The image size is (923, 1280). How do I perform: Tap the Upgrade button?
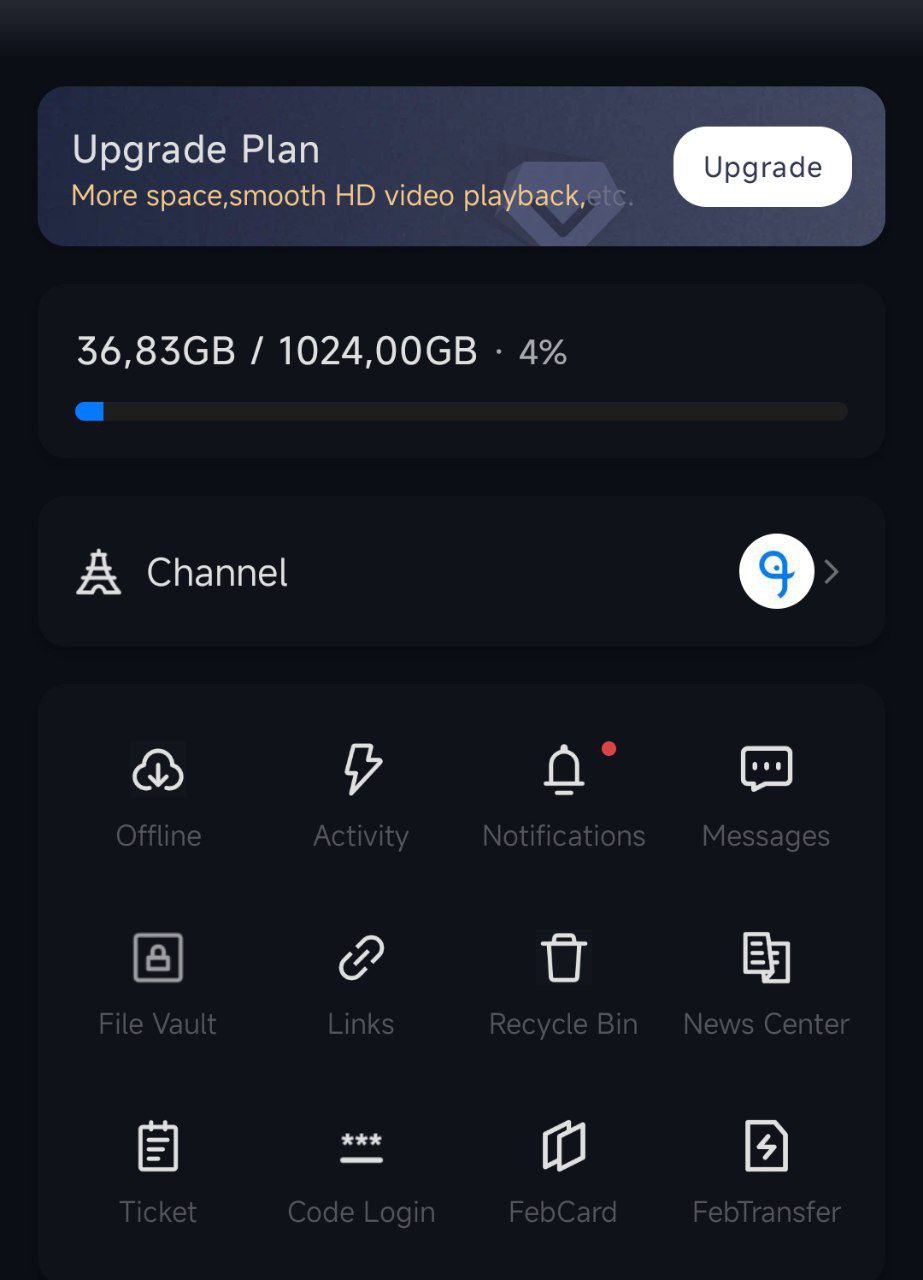point(762,167)
